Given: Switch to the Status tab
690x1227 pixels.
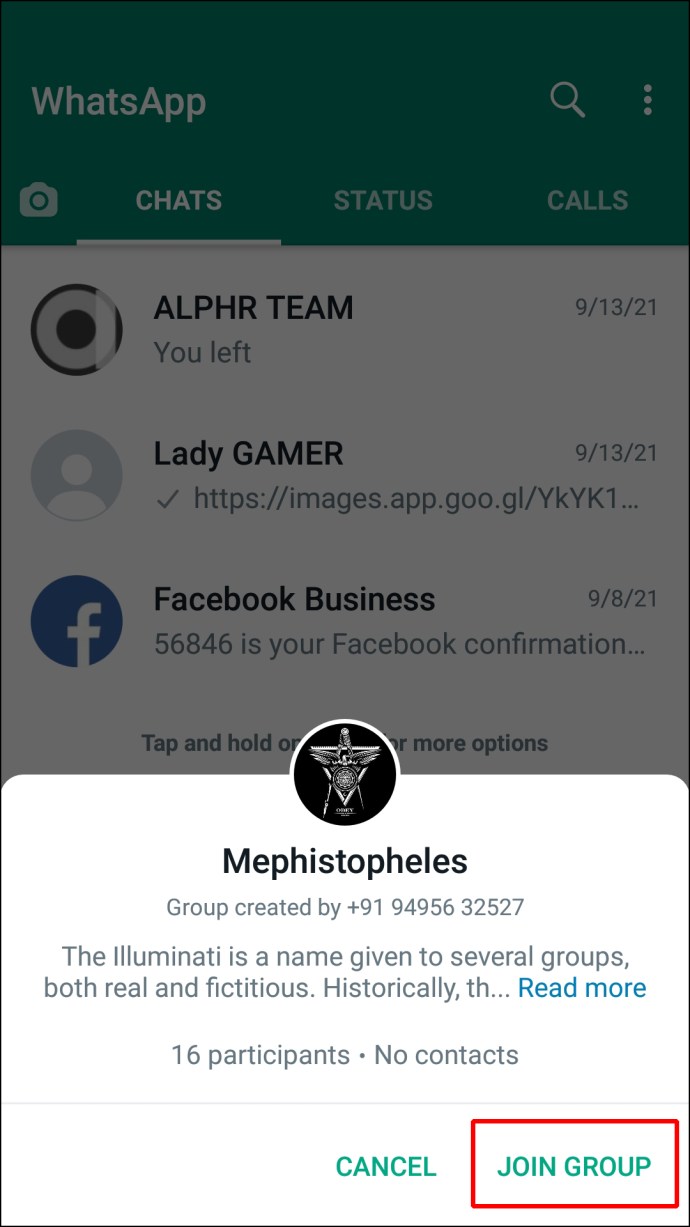Looking at the screenshot, I should [383, 200].
